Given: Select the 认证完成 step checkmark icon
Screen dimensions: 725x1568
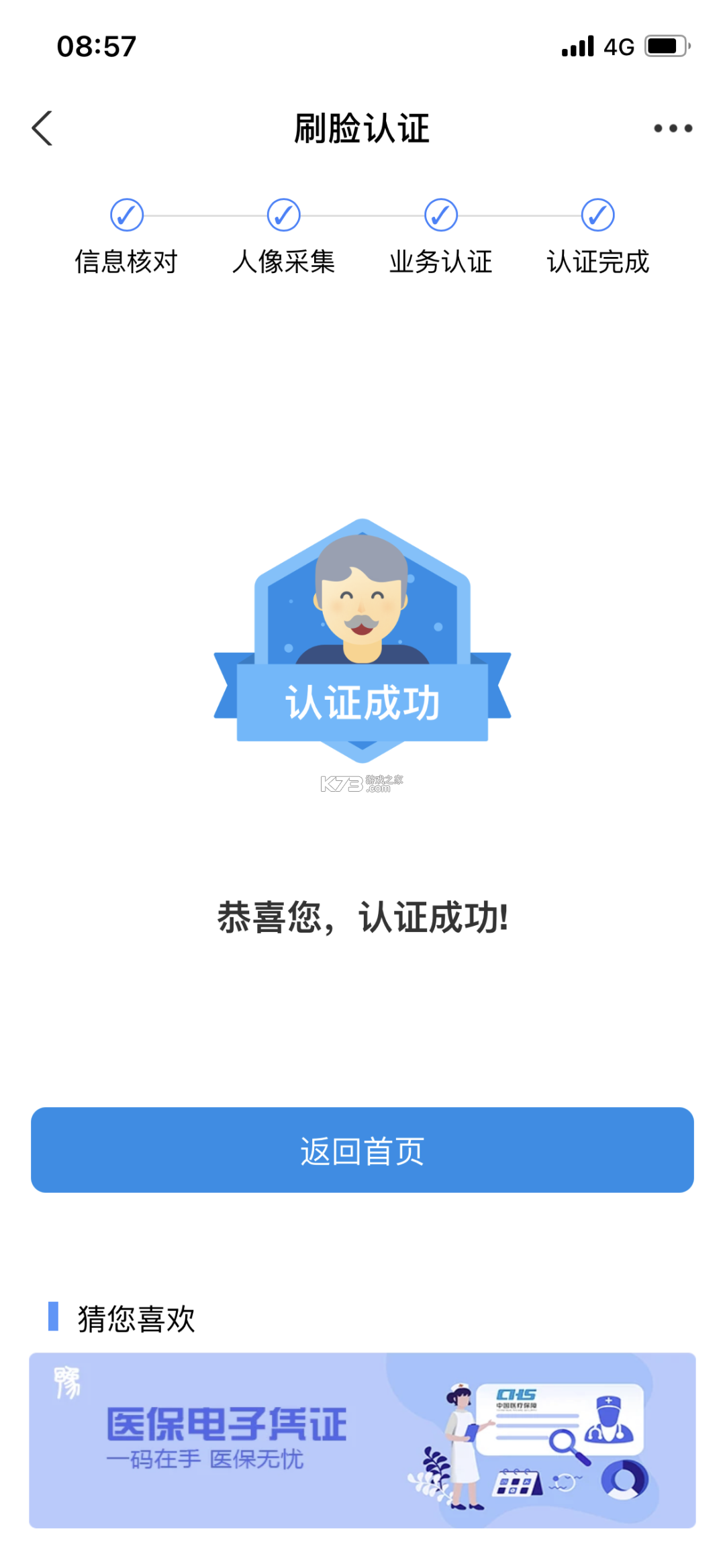Looking at the screenshot, I should tap(597, 215).
